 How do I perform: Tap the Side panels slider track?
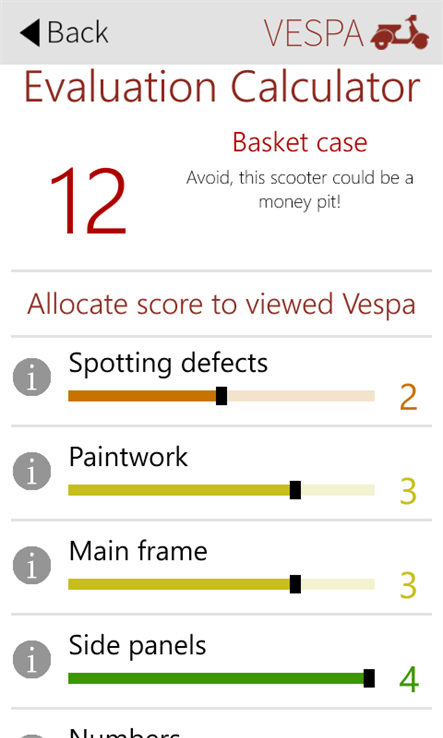[x=221, y=678]
